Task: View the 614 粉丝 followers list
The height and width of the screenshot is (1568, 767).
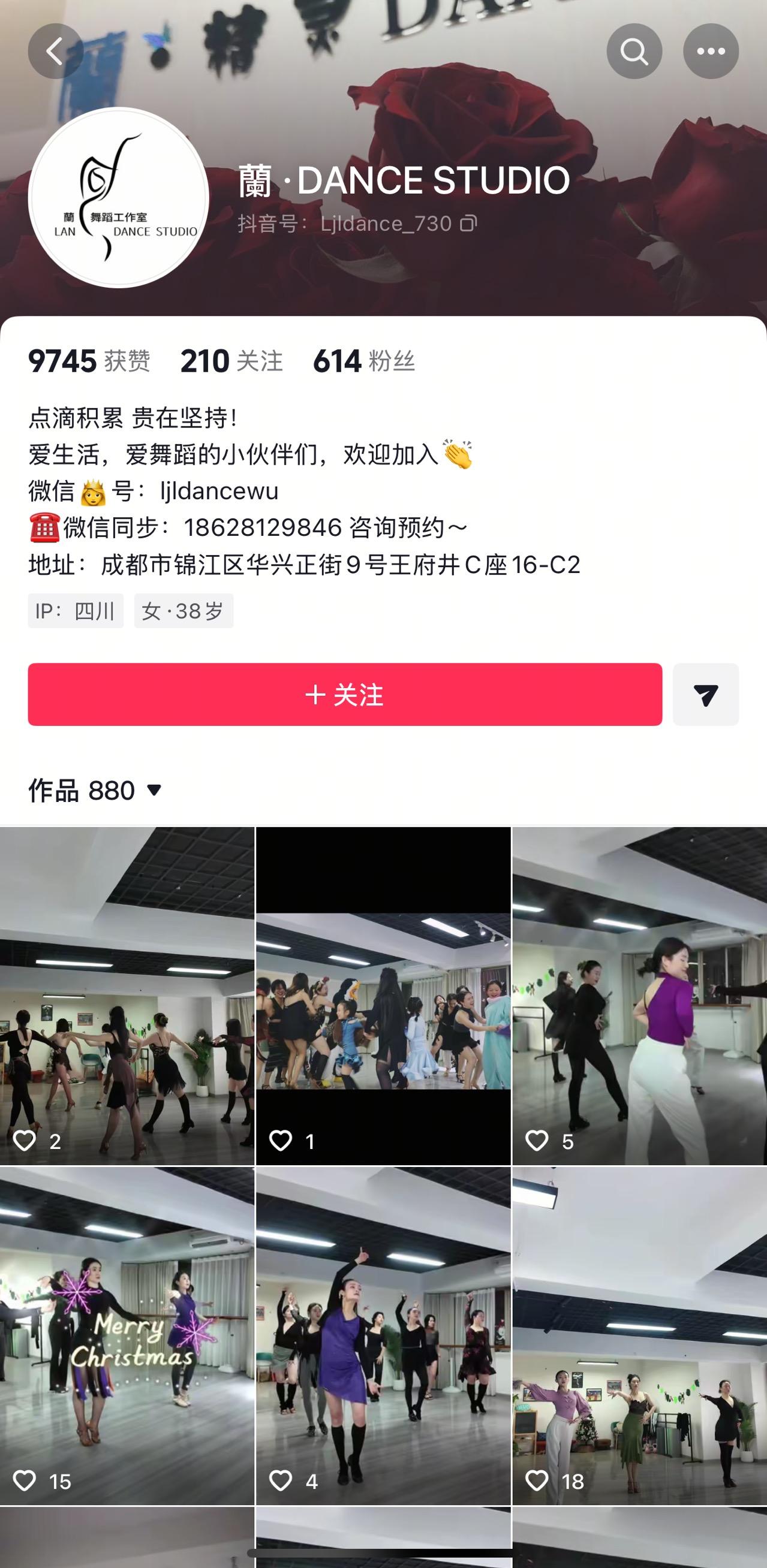Action: click(363, 361)
